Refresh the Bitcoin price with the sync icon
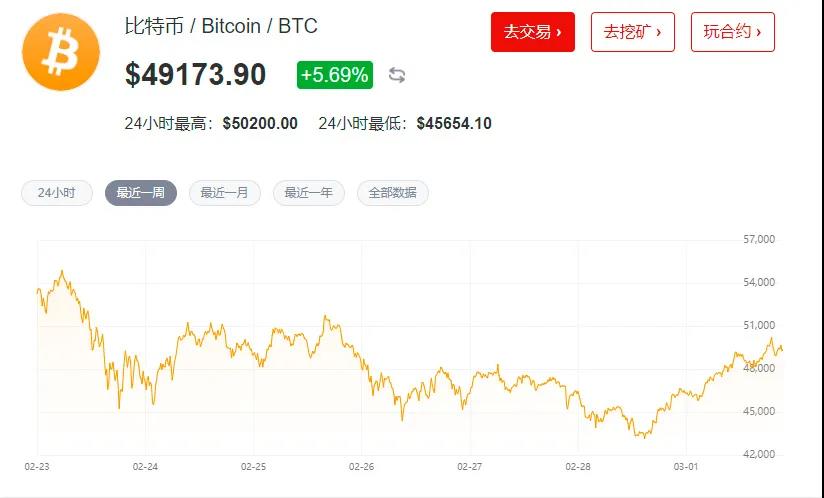This screenshot has width=824, height=498. [397, 75]
